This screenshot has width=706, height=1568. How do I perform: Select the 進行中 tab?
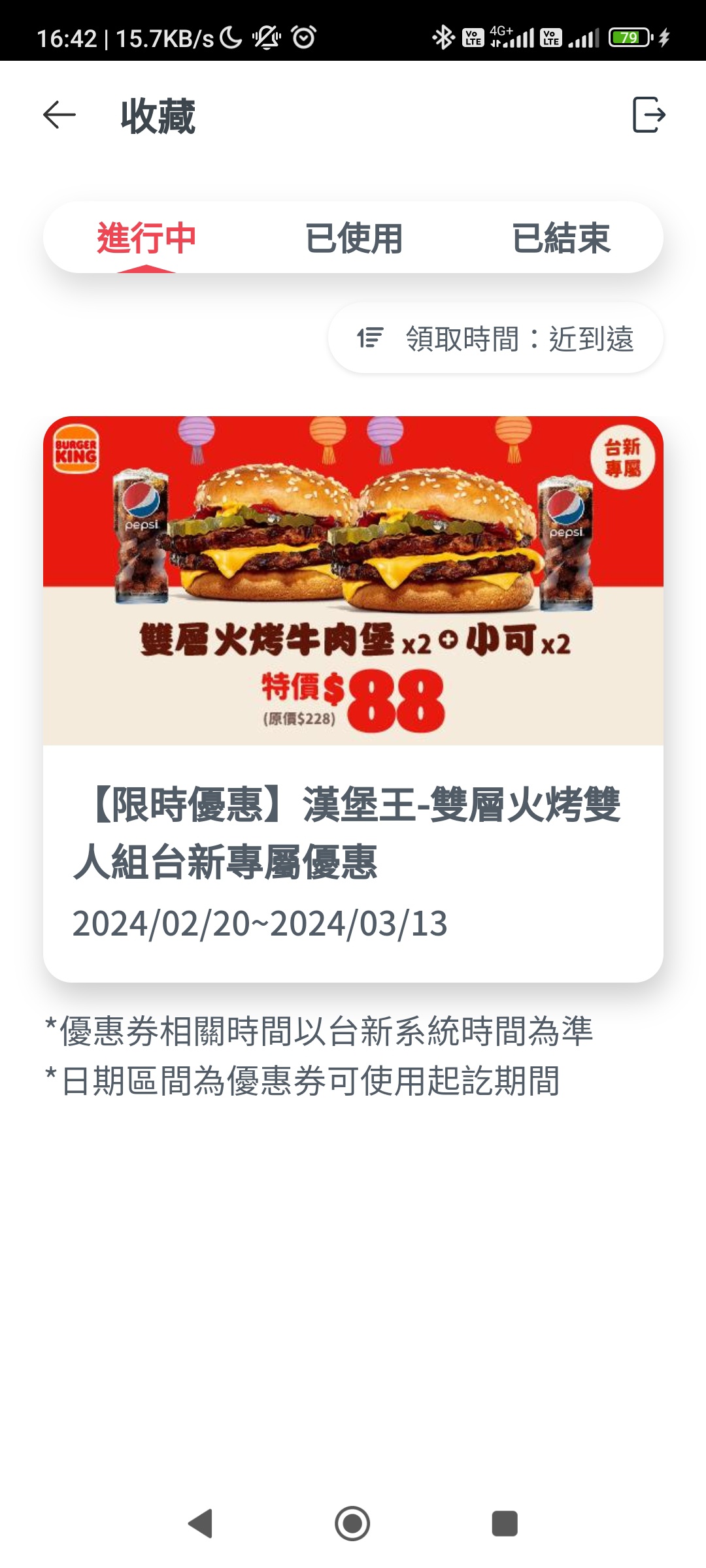click(146, 238)
